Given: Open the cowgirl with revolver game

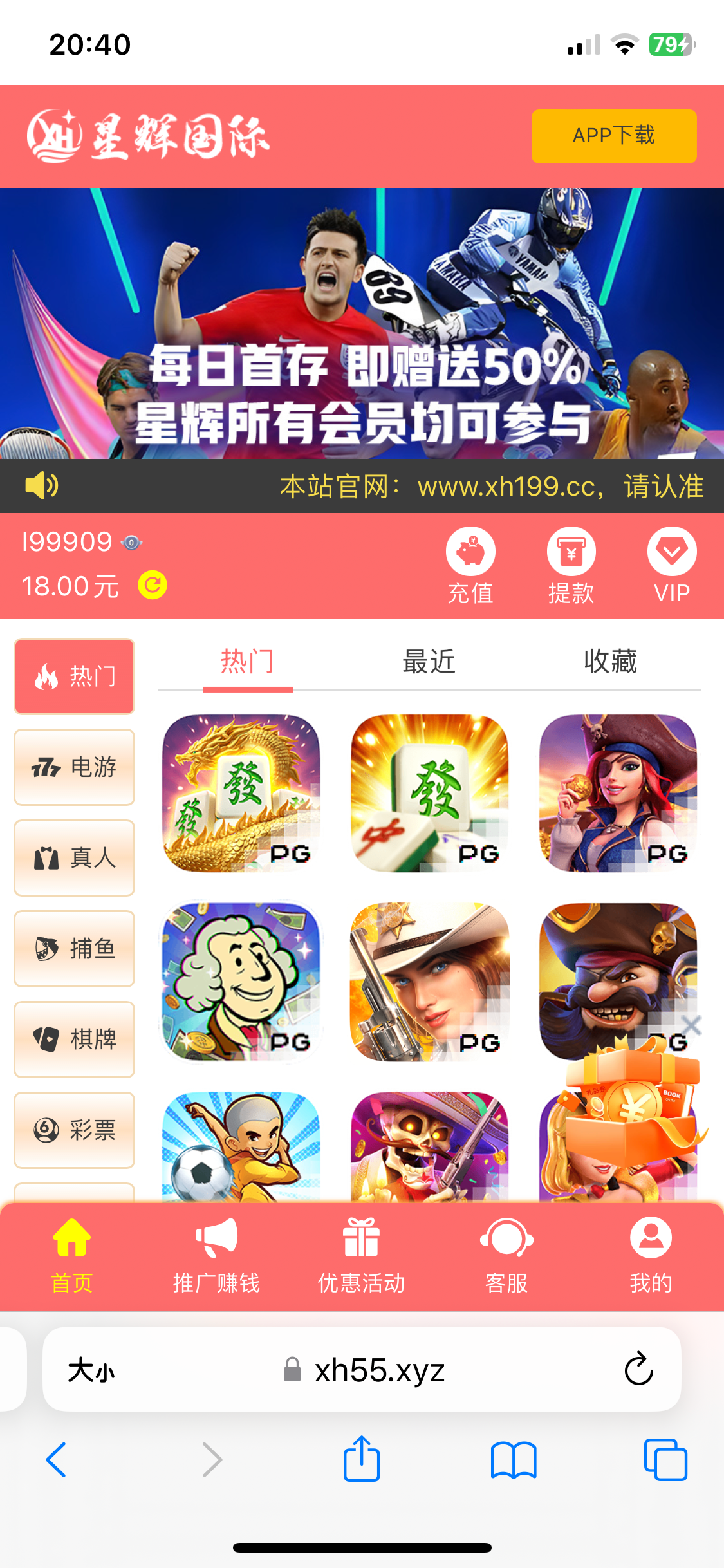Looking at the screenshot, I should point(429,982).
